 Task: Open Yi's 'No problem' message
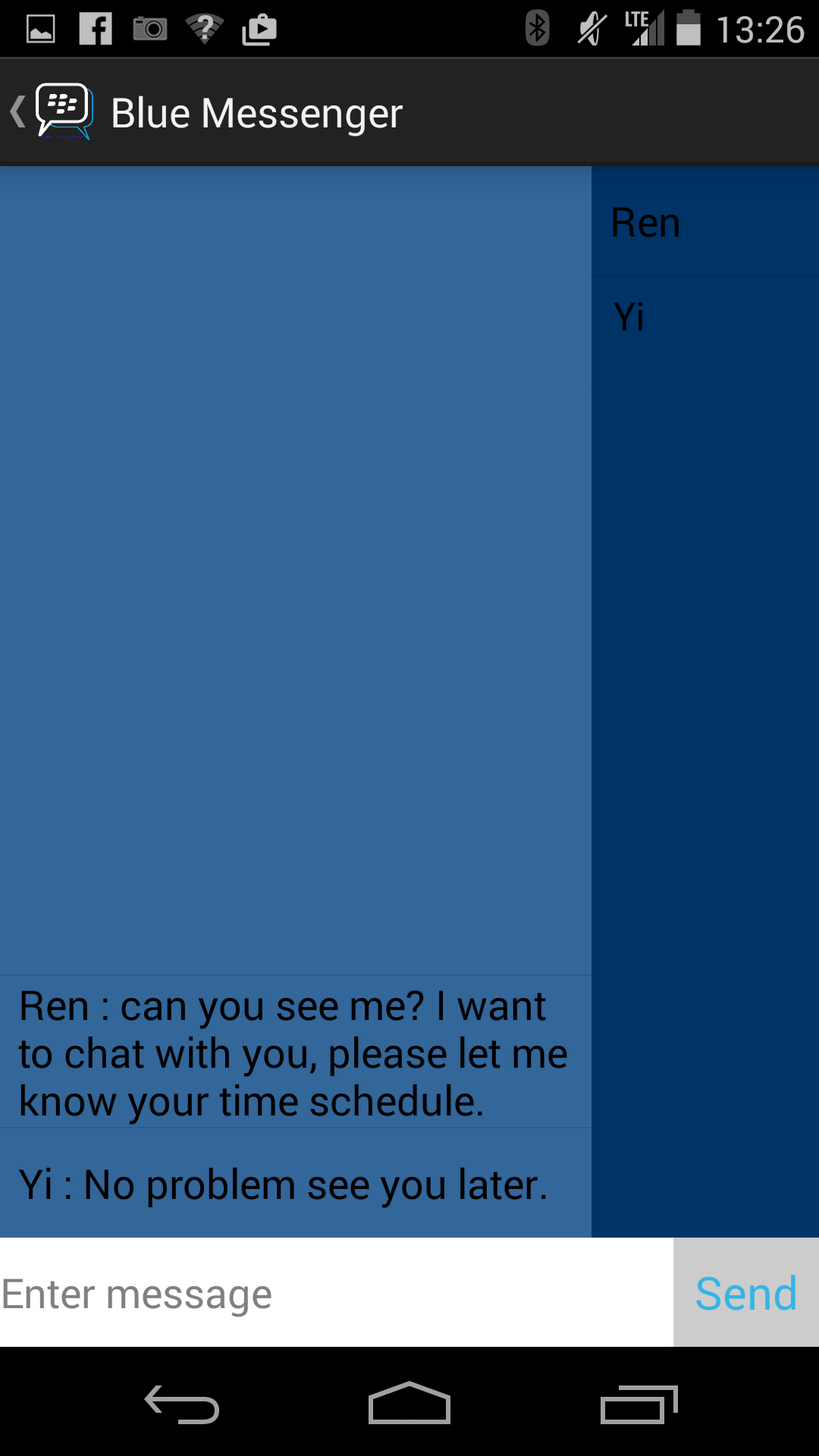(294, 1185)
